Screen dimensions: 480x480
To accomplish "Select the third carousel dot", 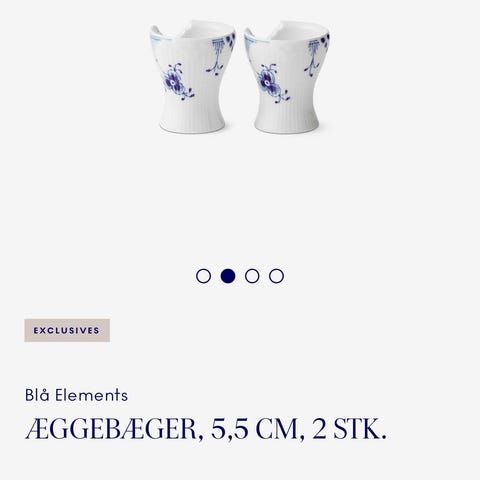I will click(x=252, y=276).
